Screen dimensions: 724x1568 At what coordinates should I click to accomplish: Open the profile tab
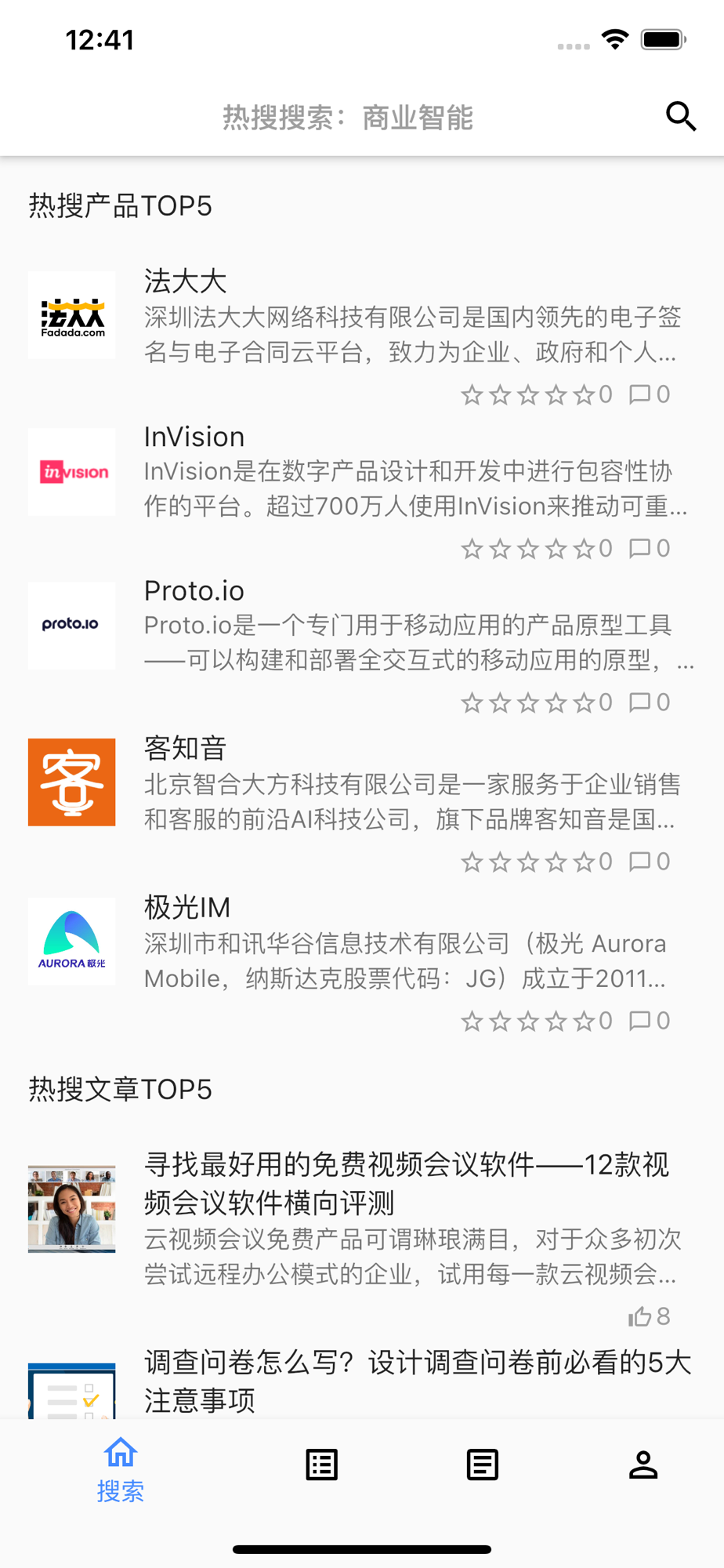643,1465
